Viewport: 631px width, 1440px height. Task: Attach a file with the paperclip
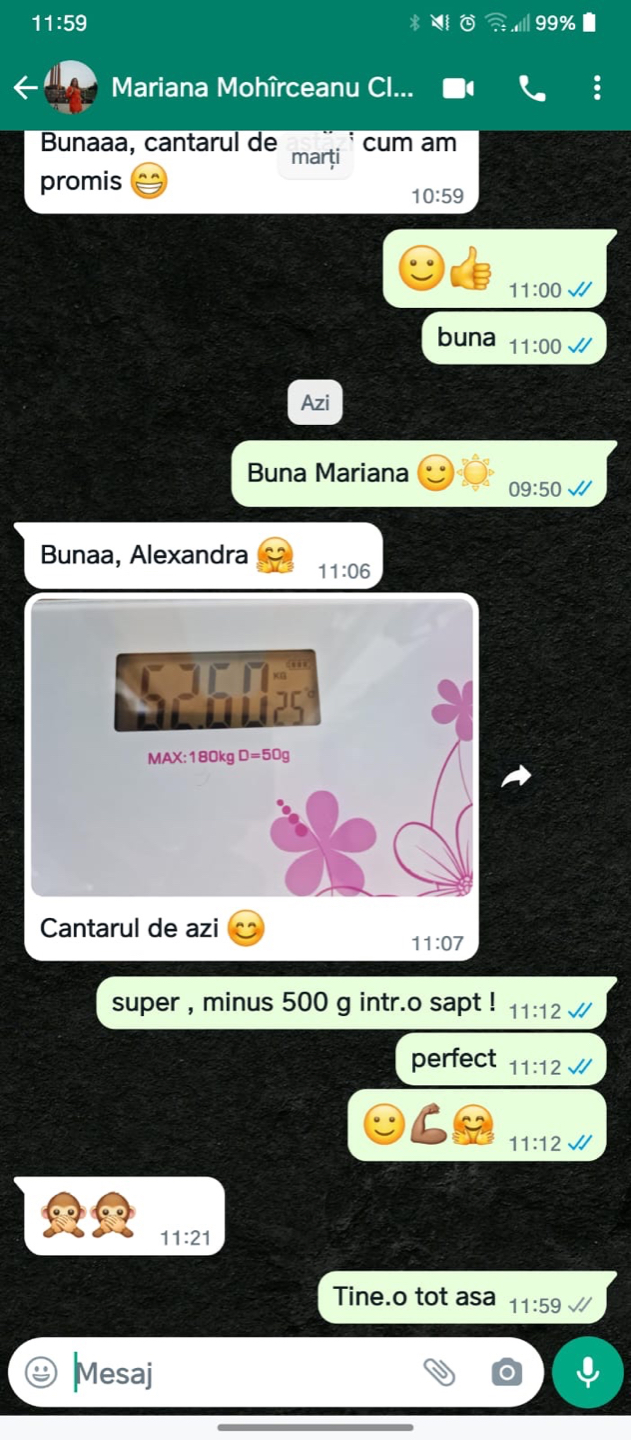click(439, 1372)
